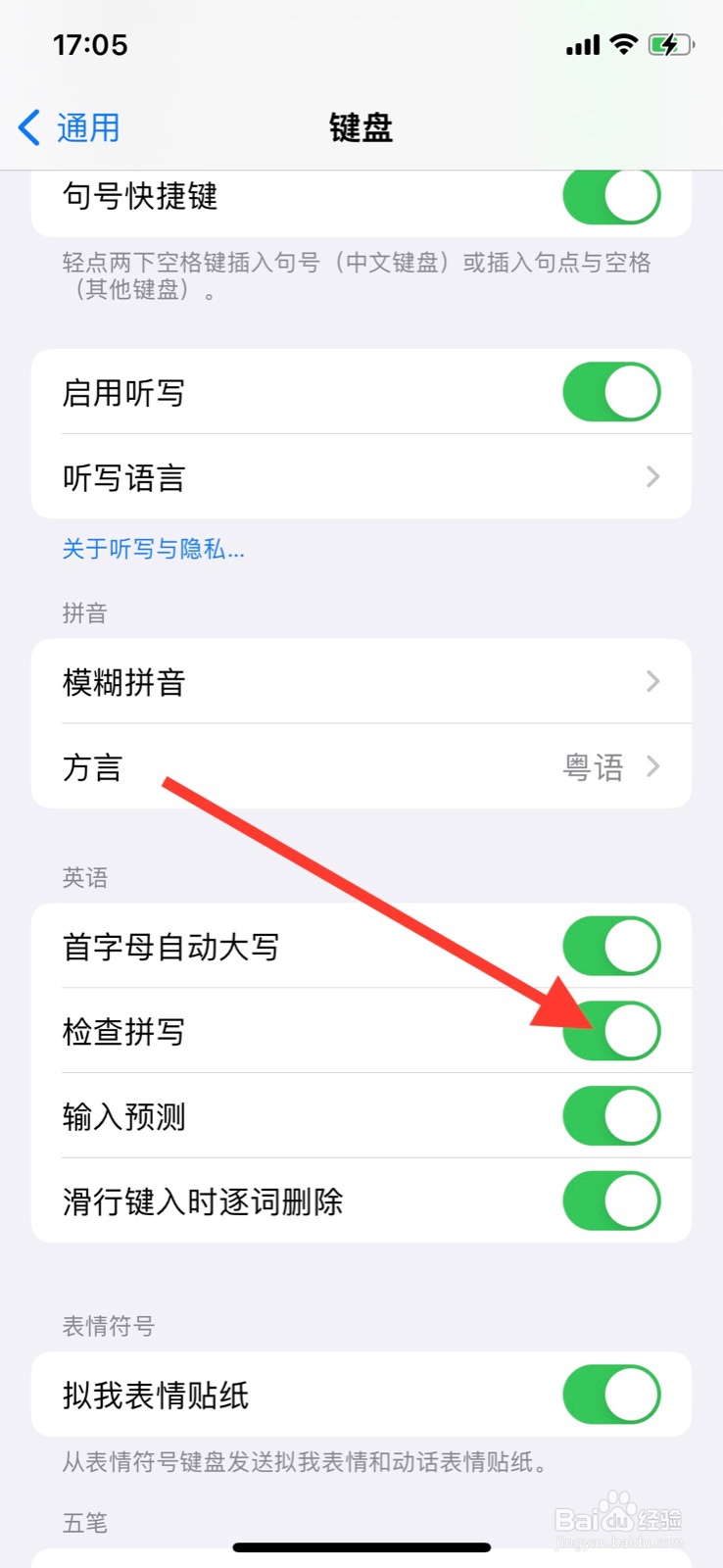723x1568 pixels.
Task: Open 听写语言 dictation language settings
Action: [361, 477]
